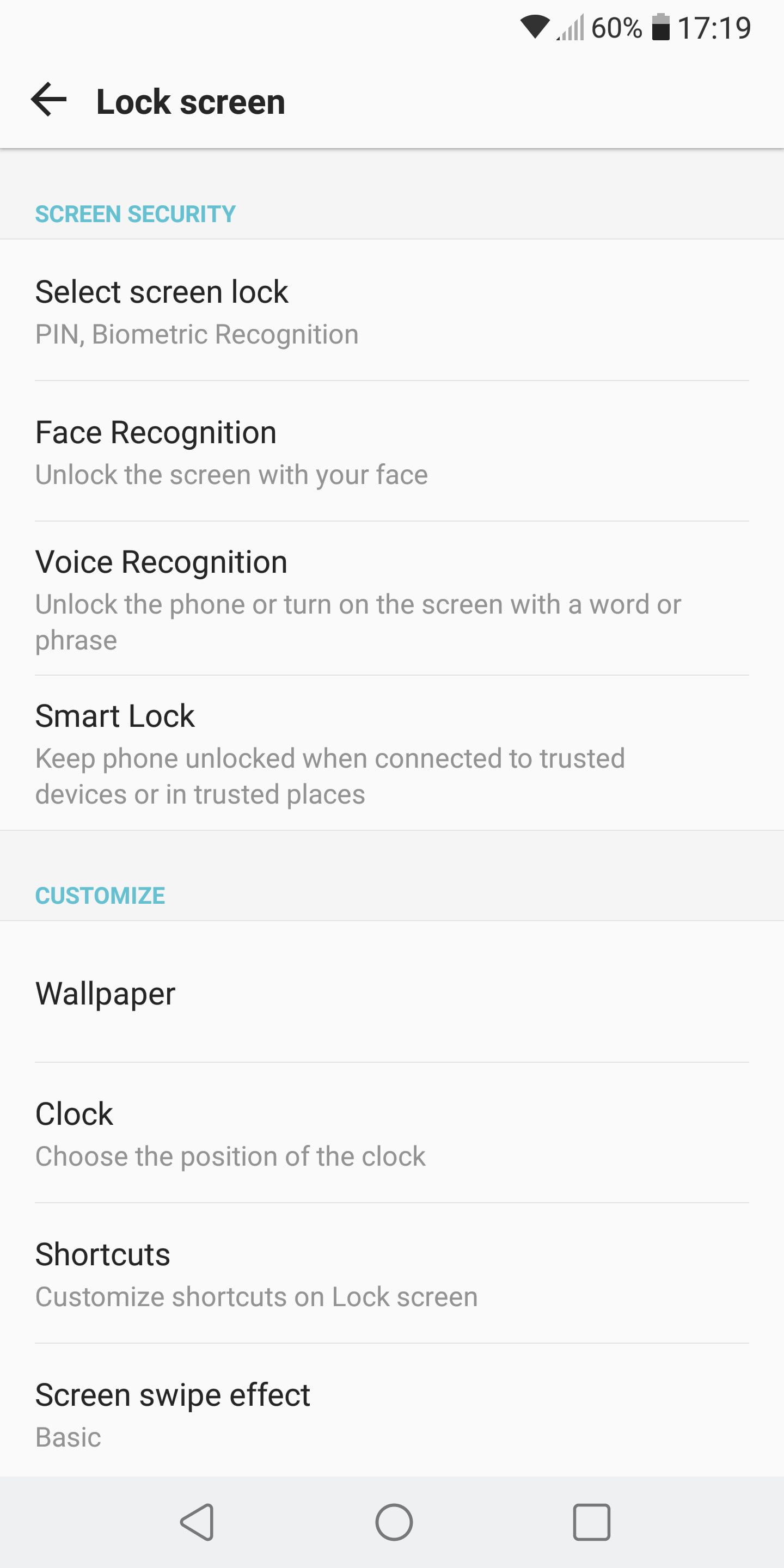Customize Lock screen Shortcuts
The height and width of the screenshot is (1568, 784).
(x=392, y=1274)
